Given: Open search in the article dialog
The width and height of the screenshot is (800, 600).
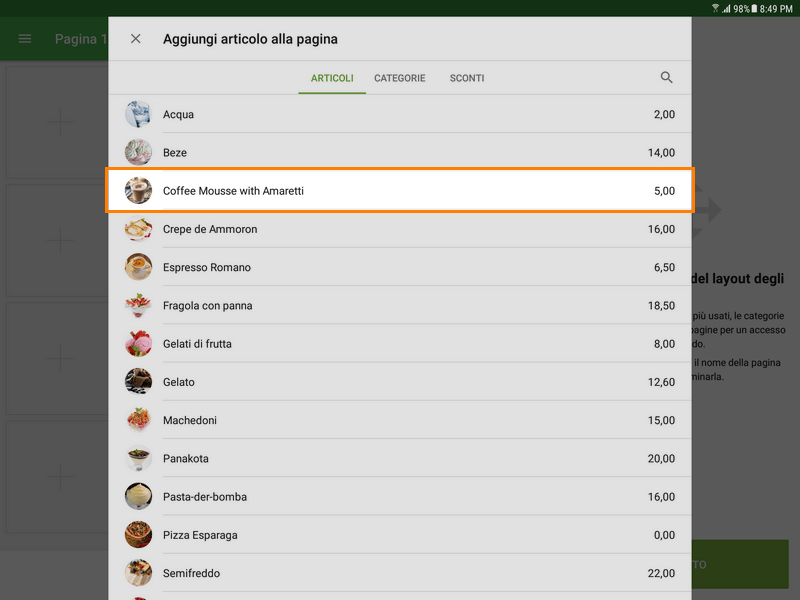Looking at the screenshot, I should 666,78.
